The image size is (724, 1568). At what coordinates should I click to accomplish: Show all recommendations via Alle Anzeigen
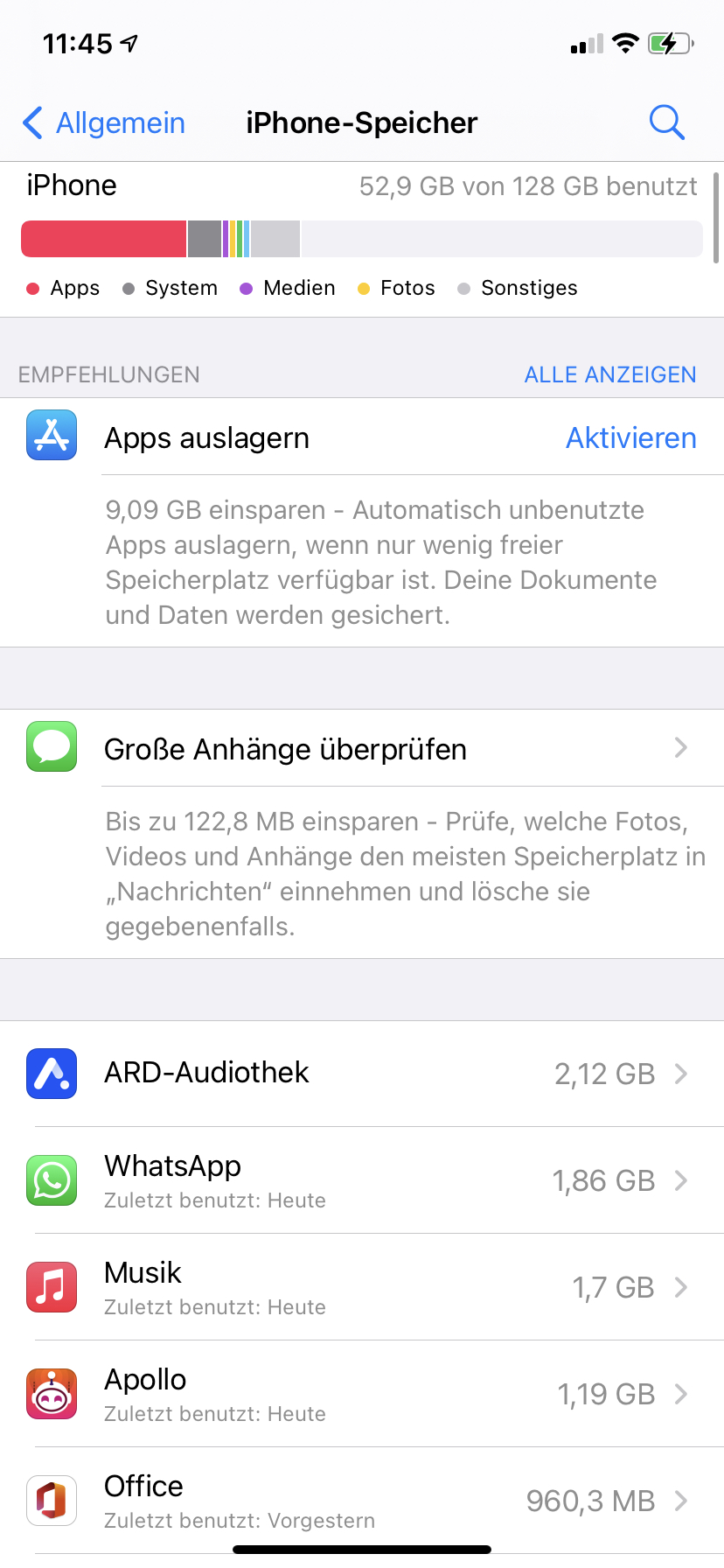tap(609, 374)
